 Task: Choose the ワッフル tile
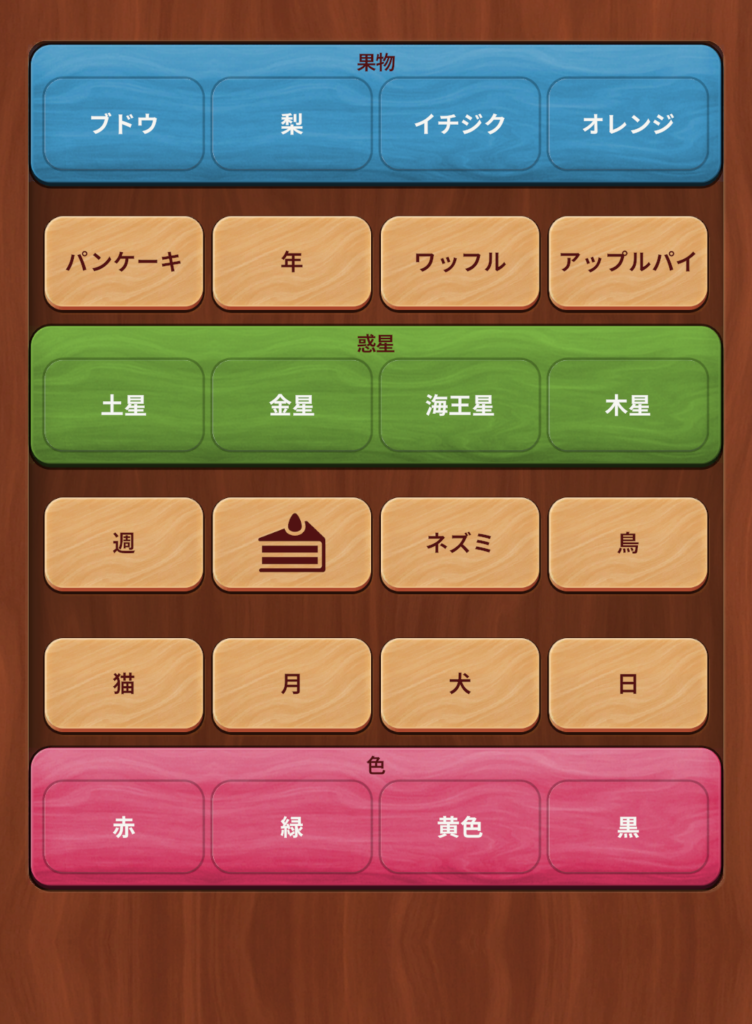click(x=460, y=262)
